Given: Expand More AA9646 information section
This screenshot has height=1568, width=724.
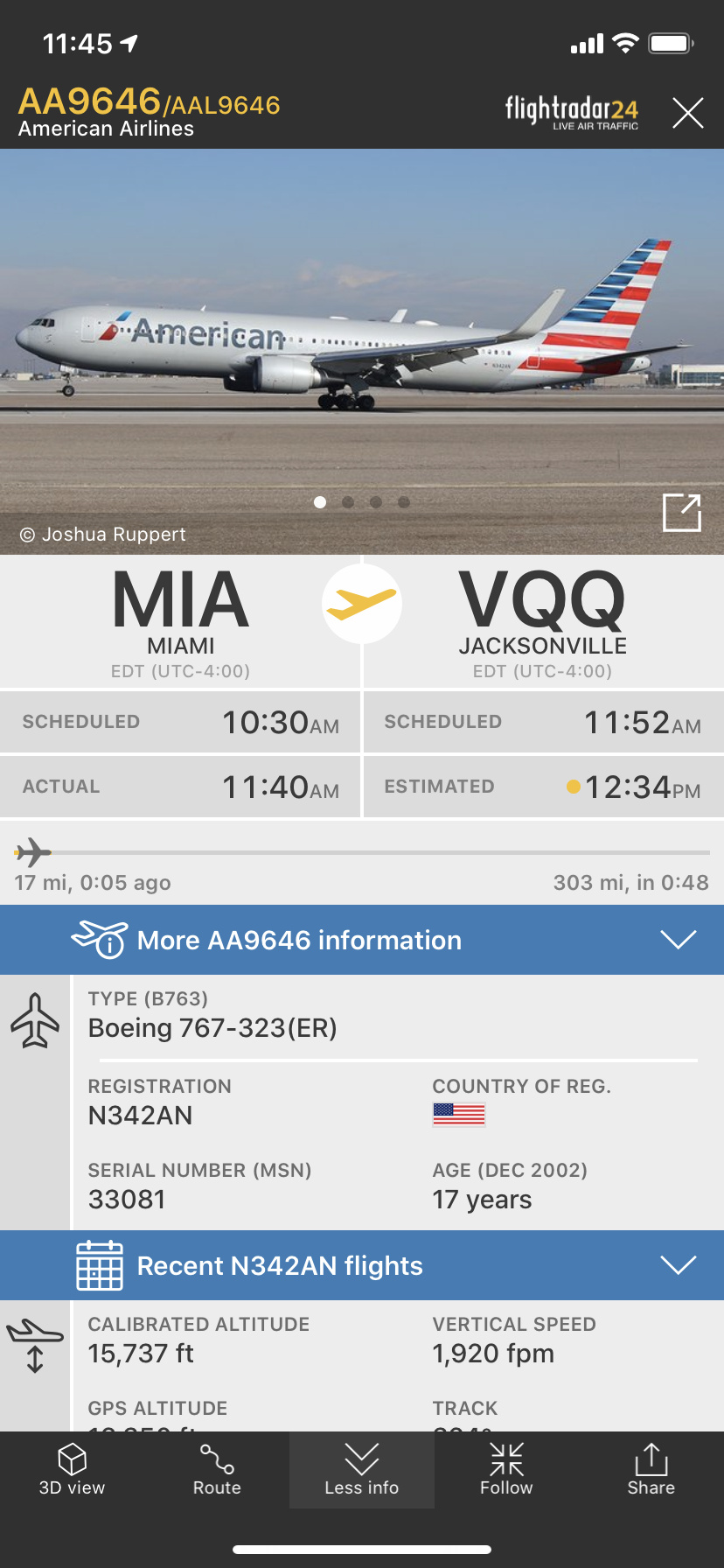Looking at the screenshot, I should pos(362,940).
